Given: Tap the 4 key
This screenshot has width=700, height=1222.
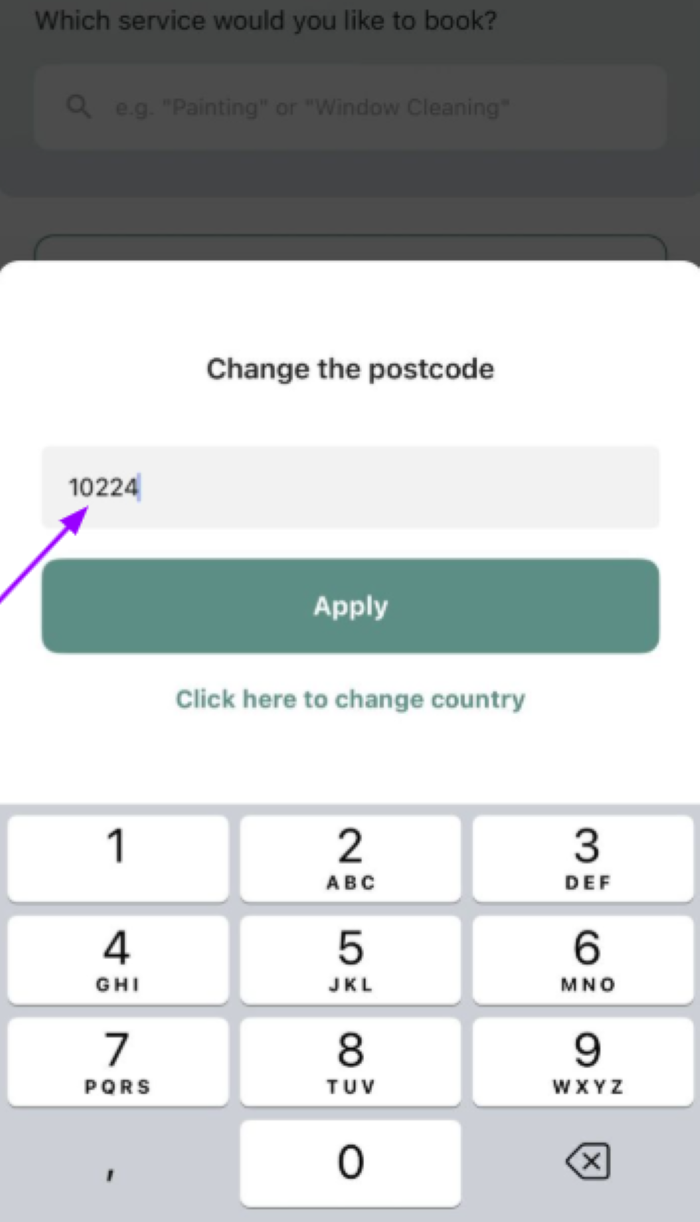Looking at the screenshot, I should coord(118,960).
